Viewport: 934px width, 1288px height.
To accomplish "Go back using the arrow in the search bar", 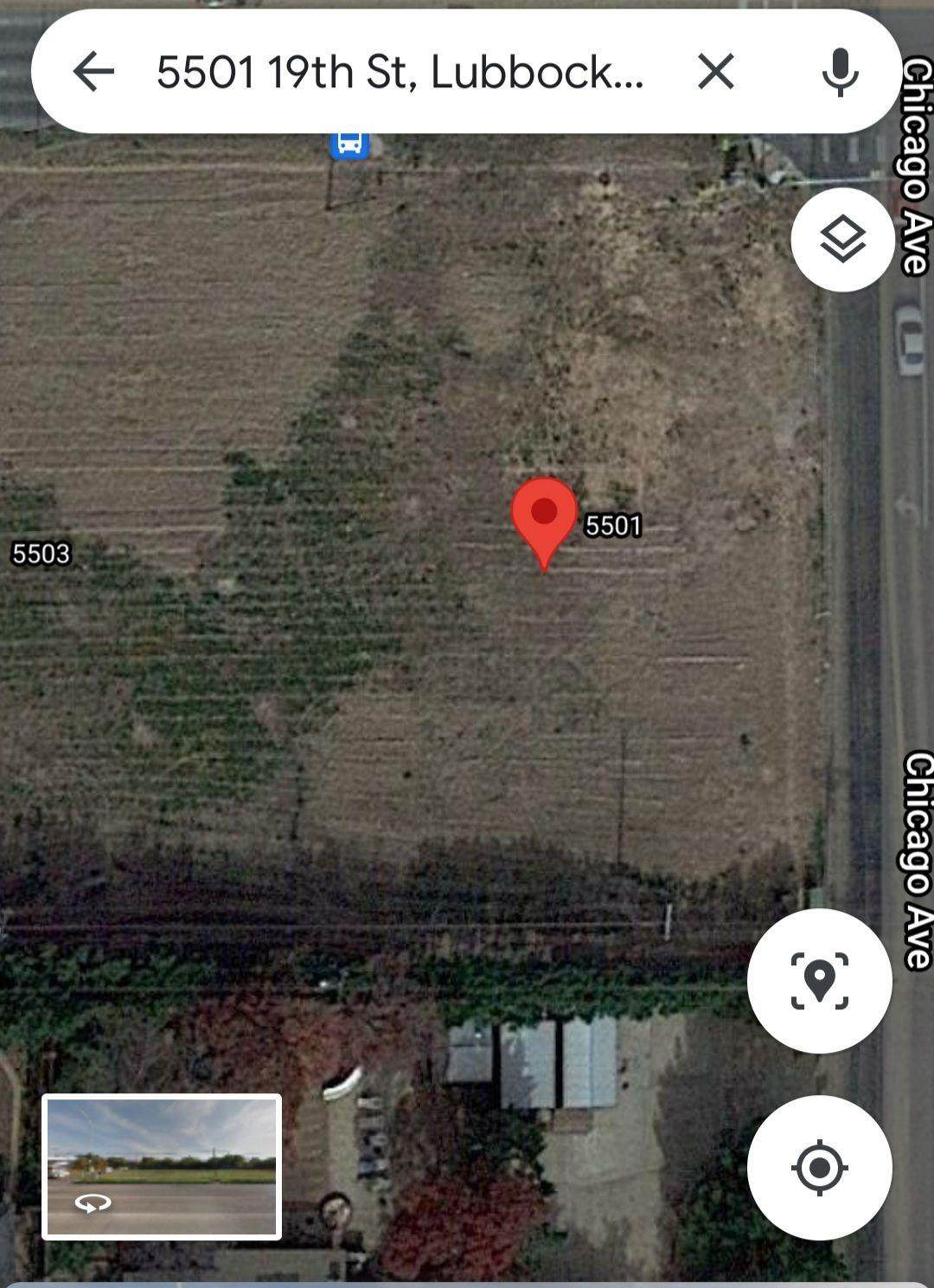I will [x=93, y=71].
